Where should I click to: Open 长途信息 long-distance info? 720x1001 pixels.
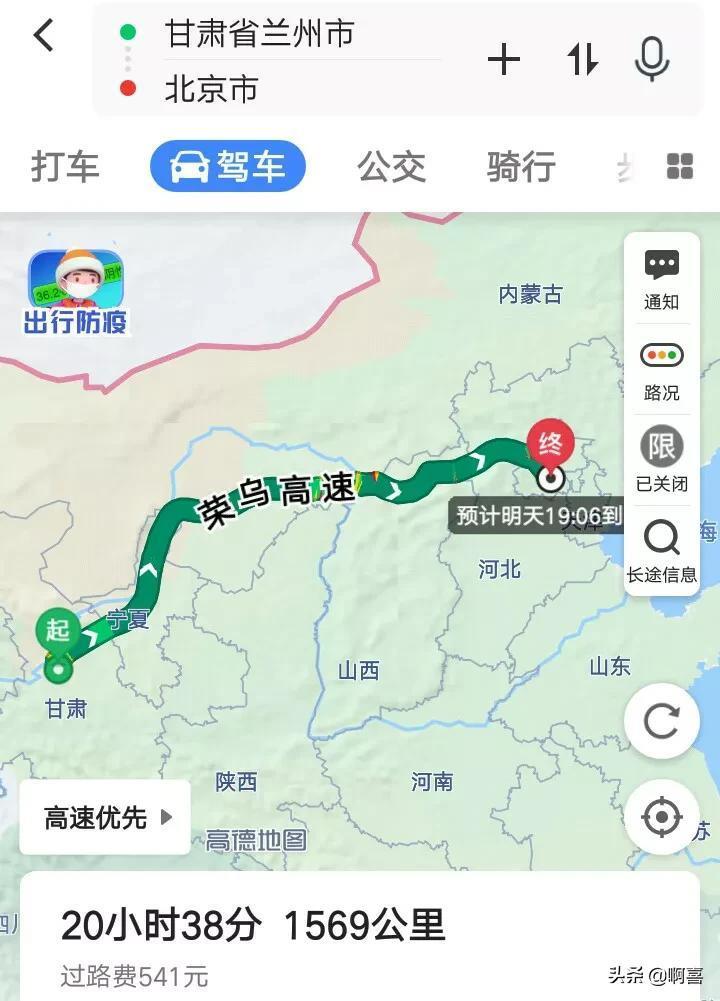coord(661,551)
